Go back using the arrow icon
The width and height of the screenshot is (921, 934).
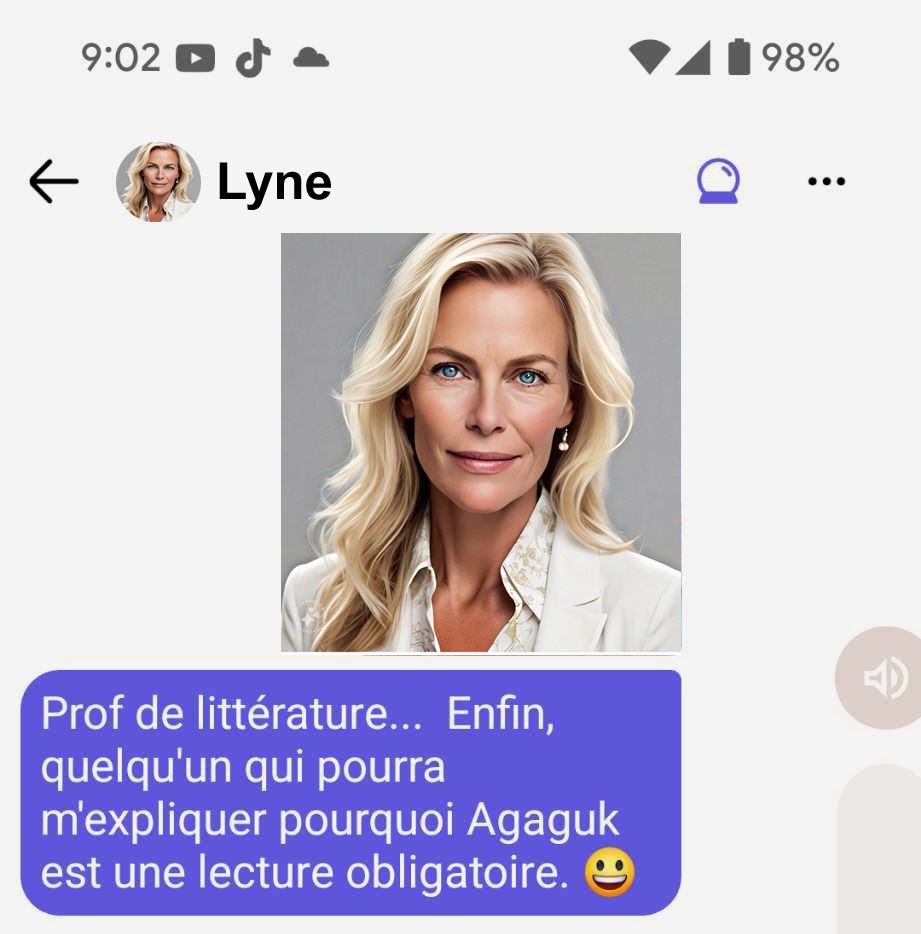click(54, 182)
